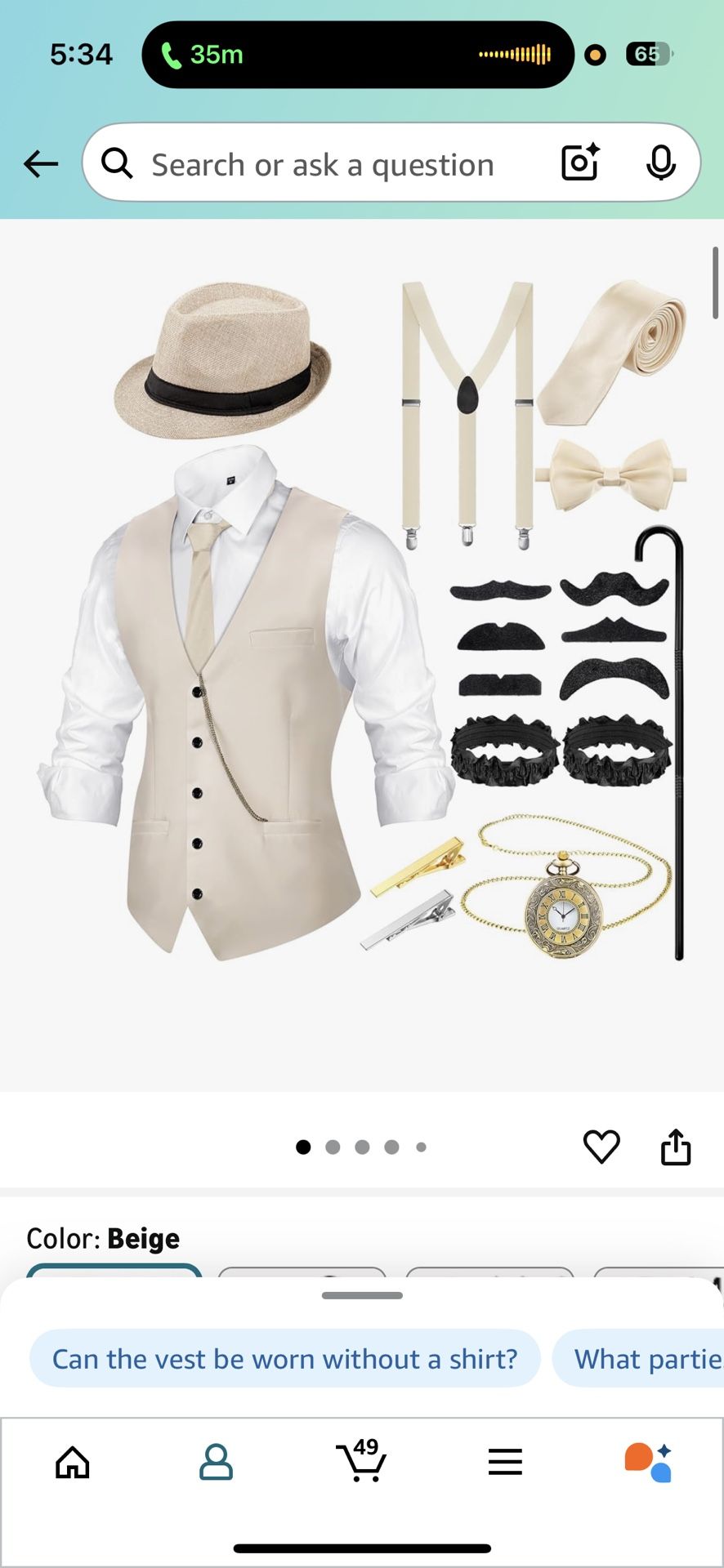Expand the Rufus chat sheet drag handle

(x=362, y=1295)
